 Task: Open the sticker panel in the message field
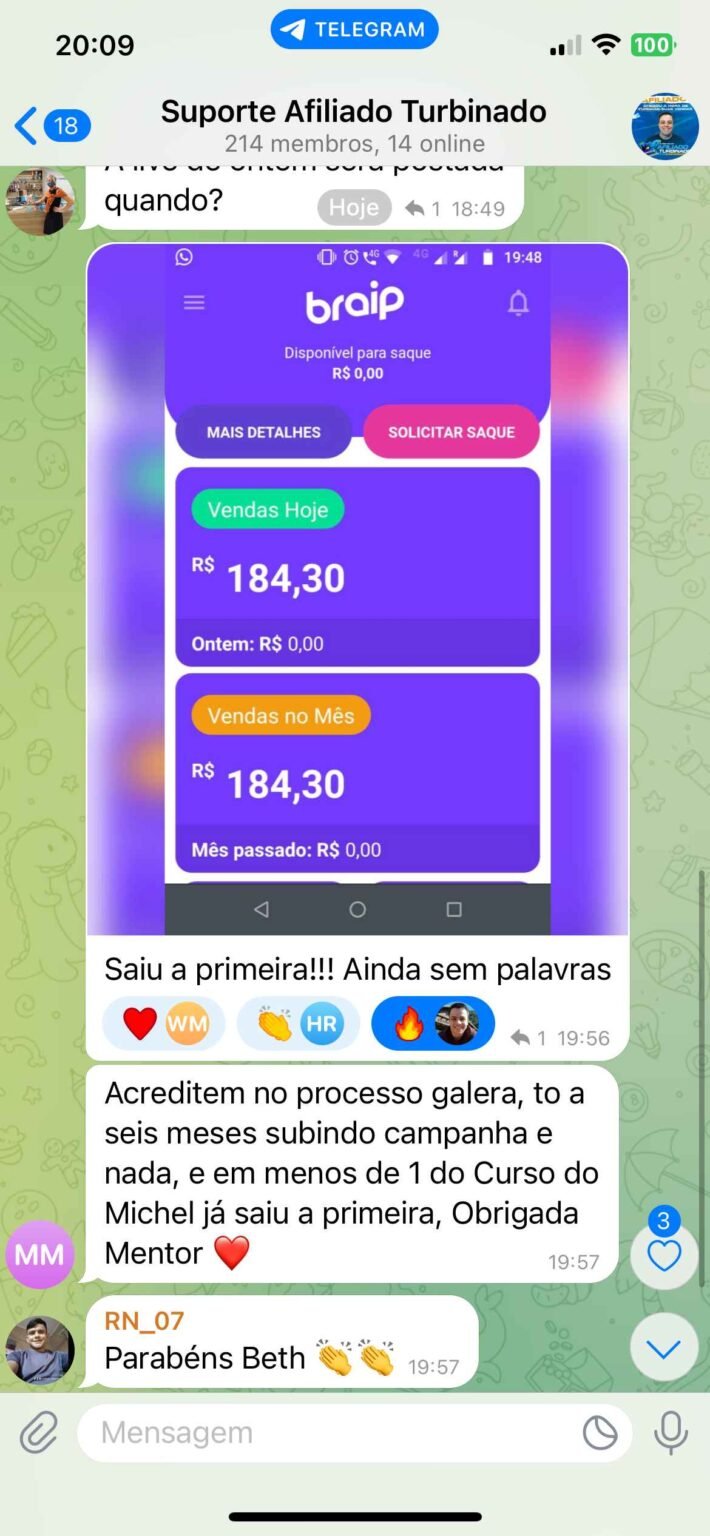pos(600,1434)
